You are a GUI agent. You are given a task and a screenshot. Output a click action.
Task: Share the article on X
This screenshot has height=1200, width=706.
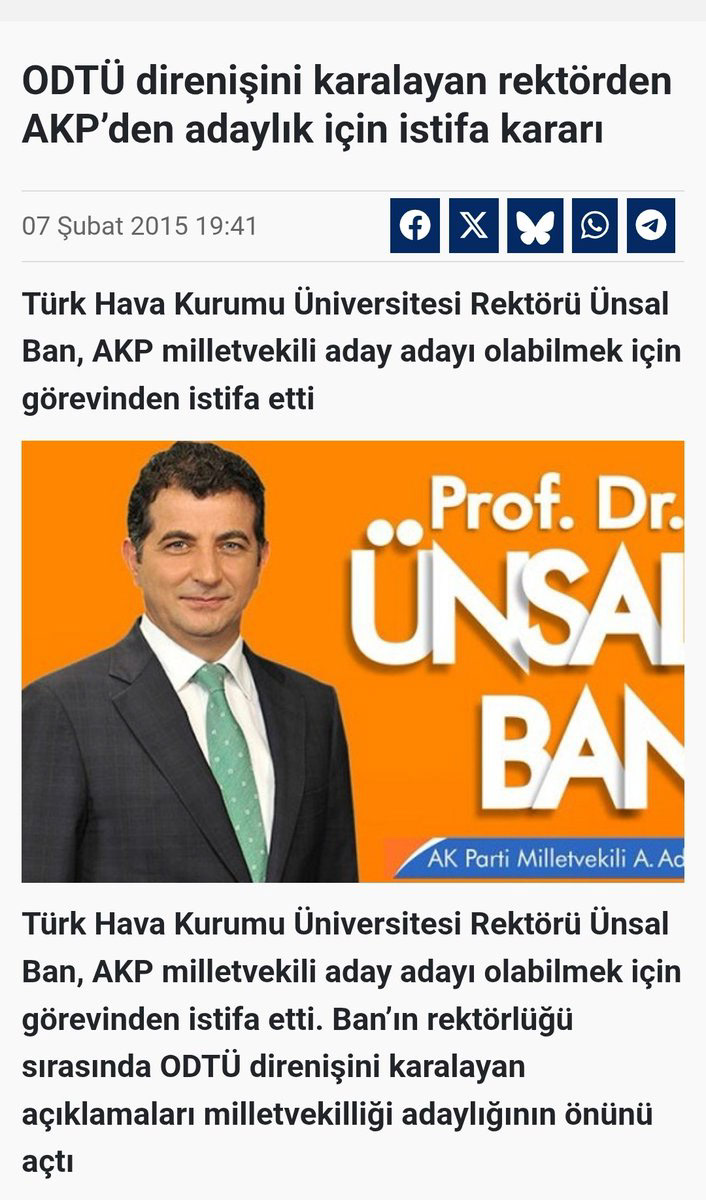coord(474,226)
